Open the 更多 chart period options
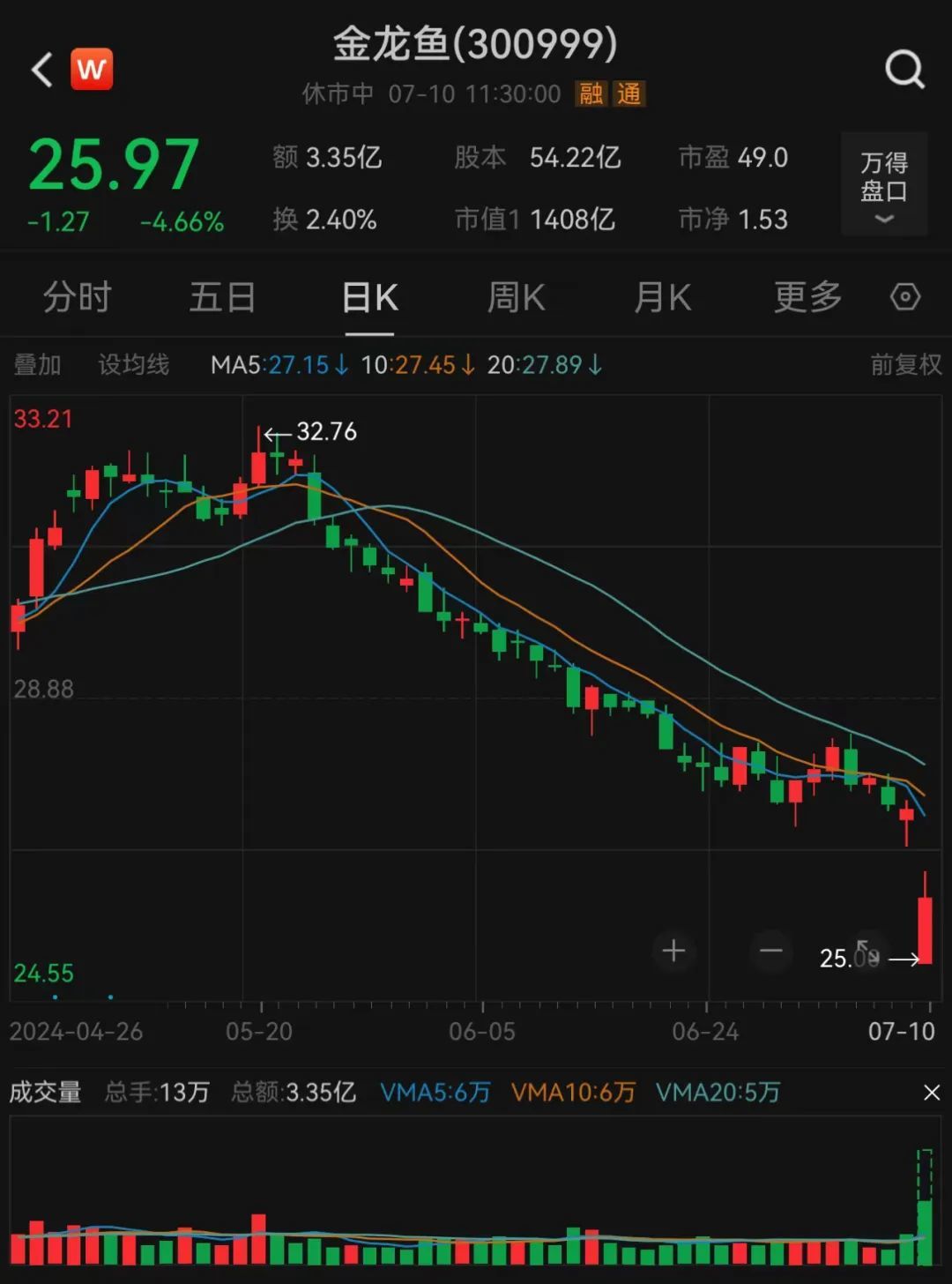952x1284 pixels. [x=807, y=298]
